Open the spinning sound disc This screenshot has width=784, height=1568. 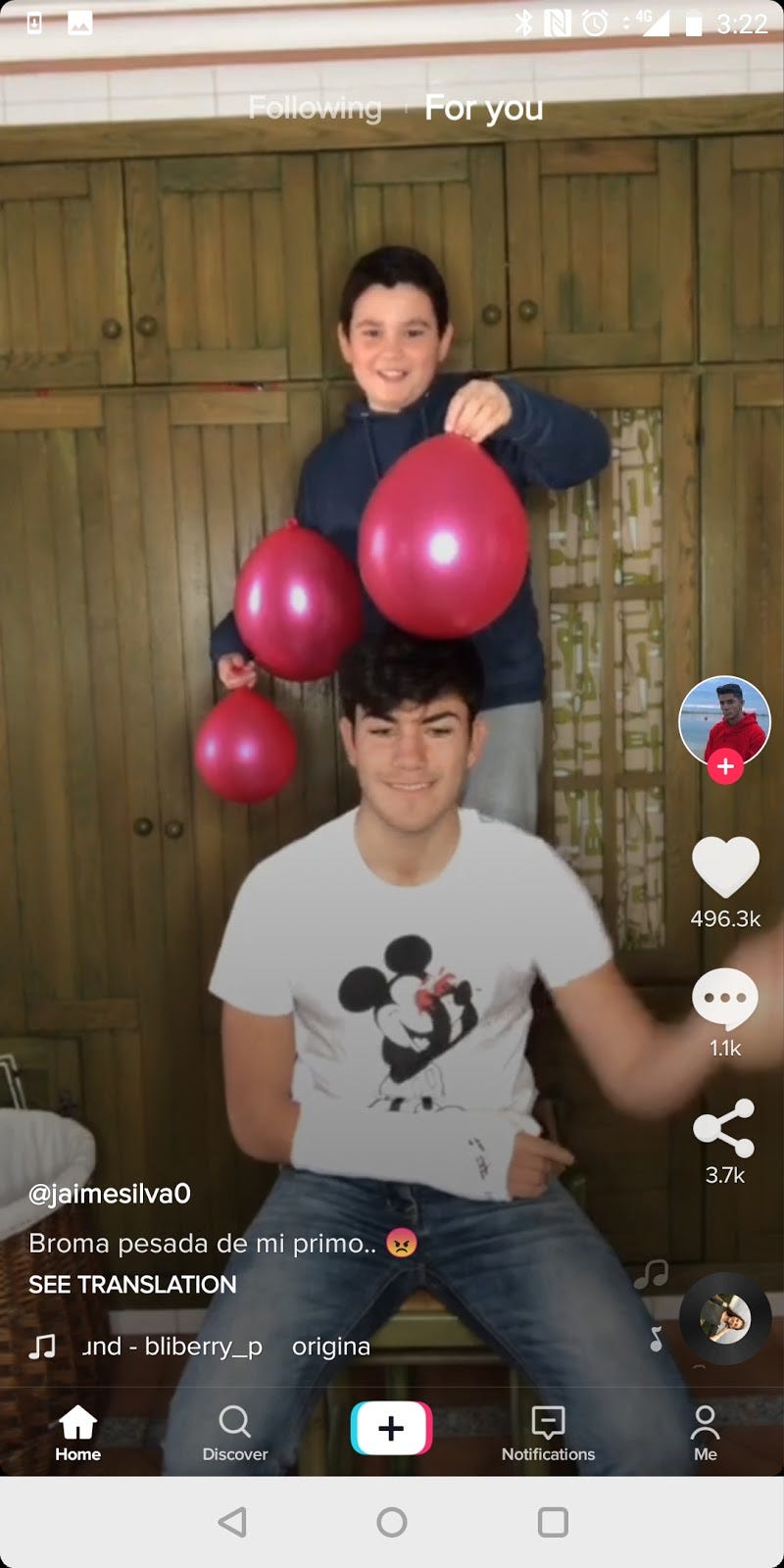pyautogui.click(x=725, y=1318)
